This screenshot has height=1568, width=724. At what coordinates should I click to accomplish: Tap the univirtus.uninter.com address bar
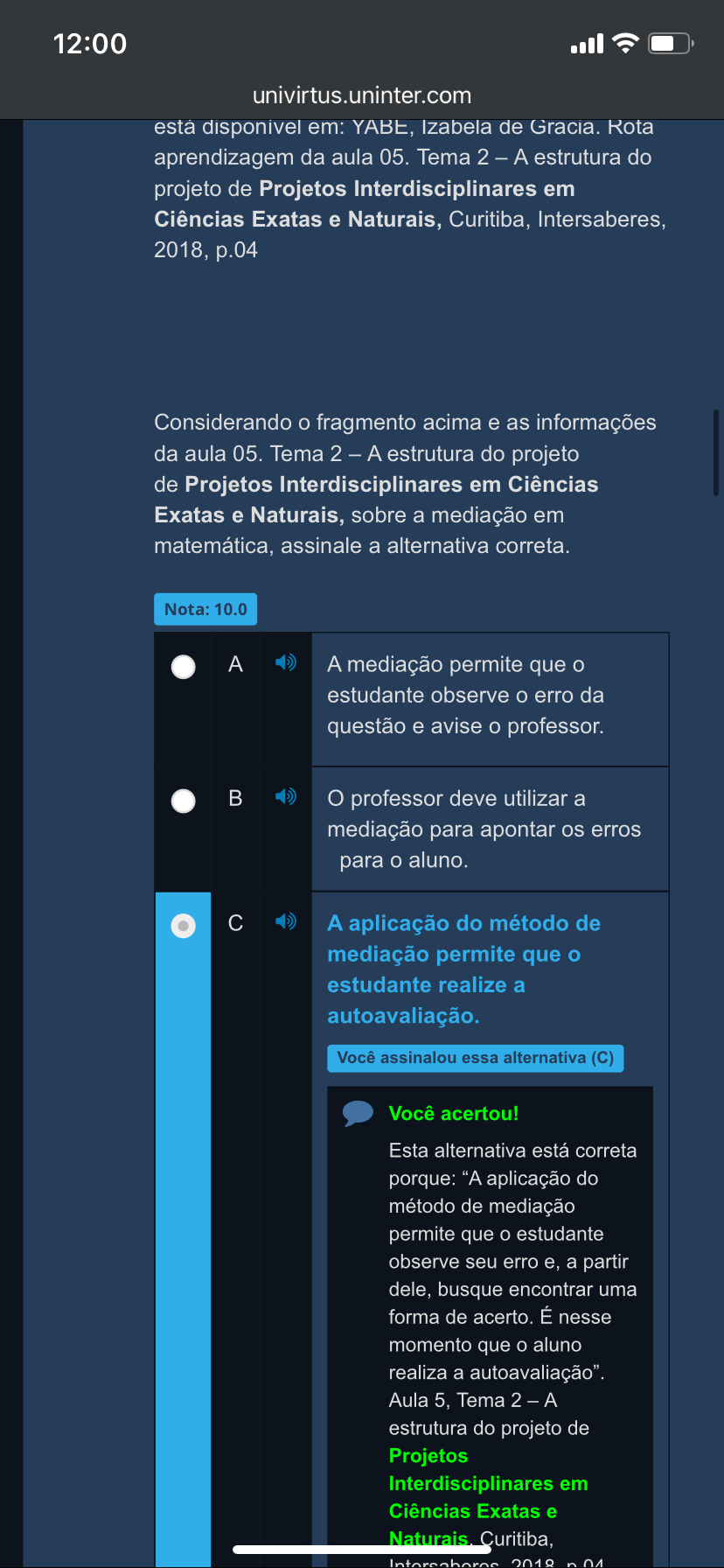pyautogui.click(x=362, y=95)
